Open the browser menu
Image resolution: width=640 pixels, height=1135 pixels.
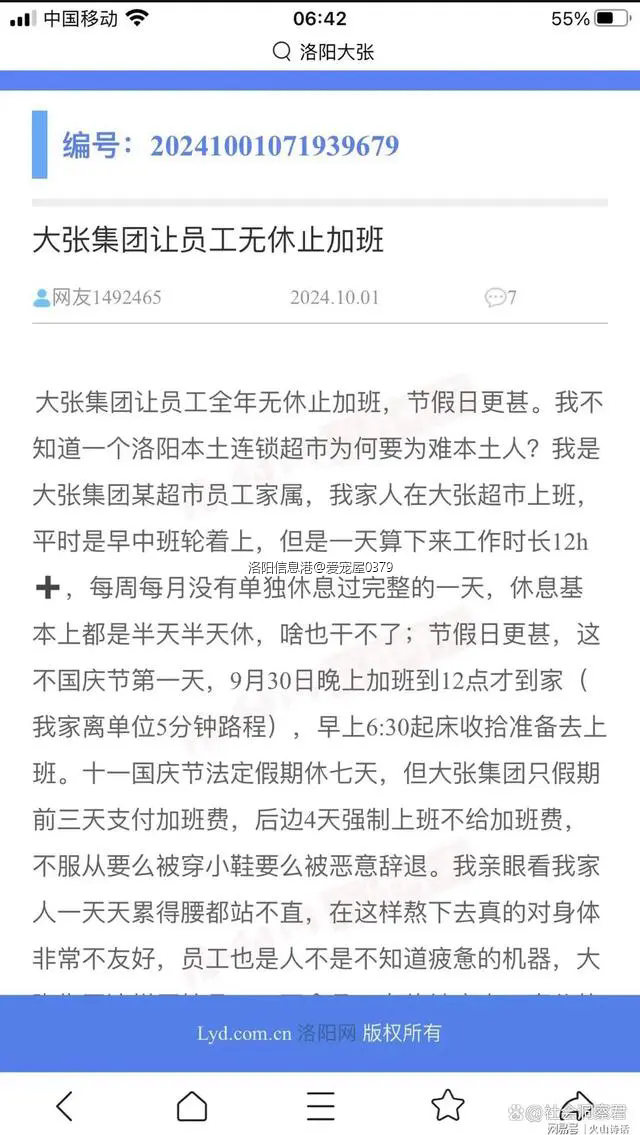point(320,1105)
